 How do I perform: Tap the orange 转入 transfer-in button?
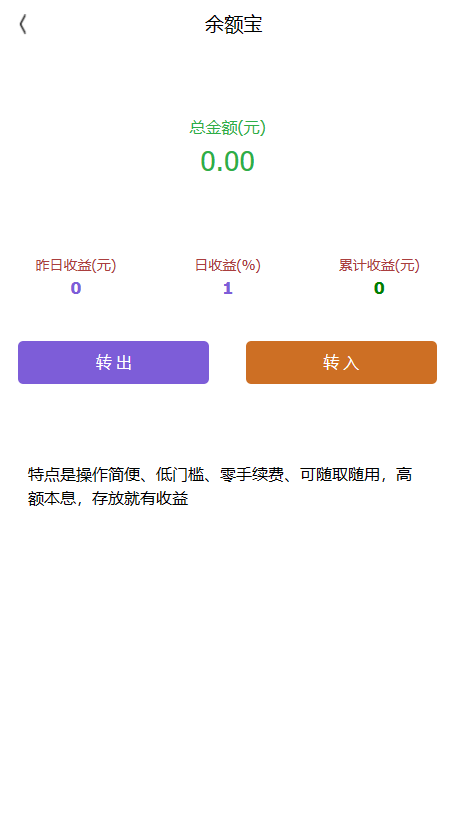pos(341,363)
